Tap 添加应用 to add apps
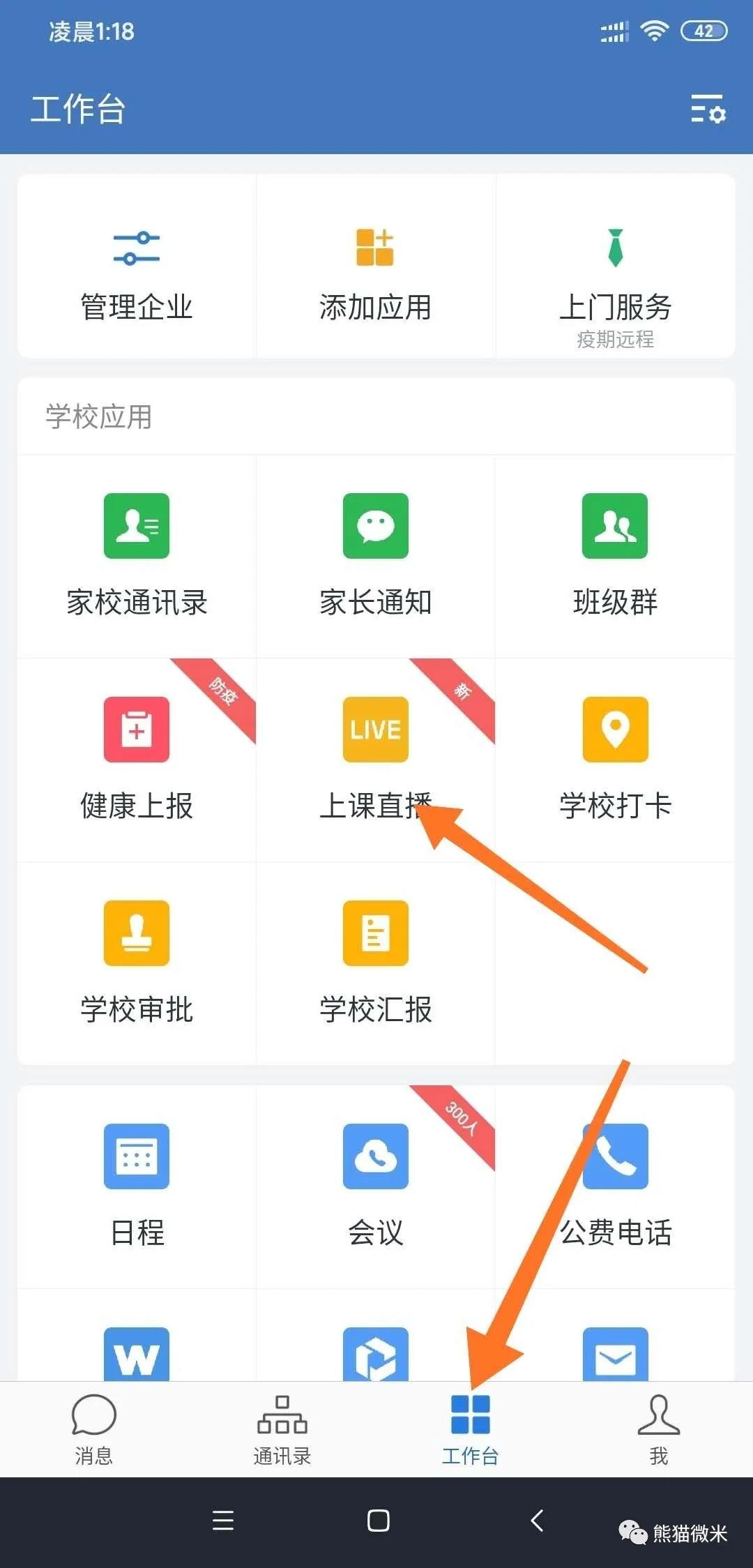Screen dimensions: 753x1568 pos(375,269)
